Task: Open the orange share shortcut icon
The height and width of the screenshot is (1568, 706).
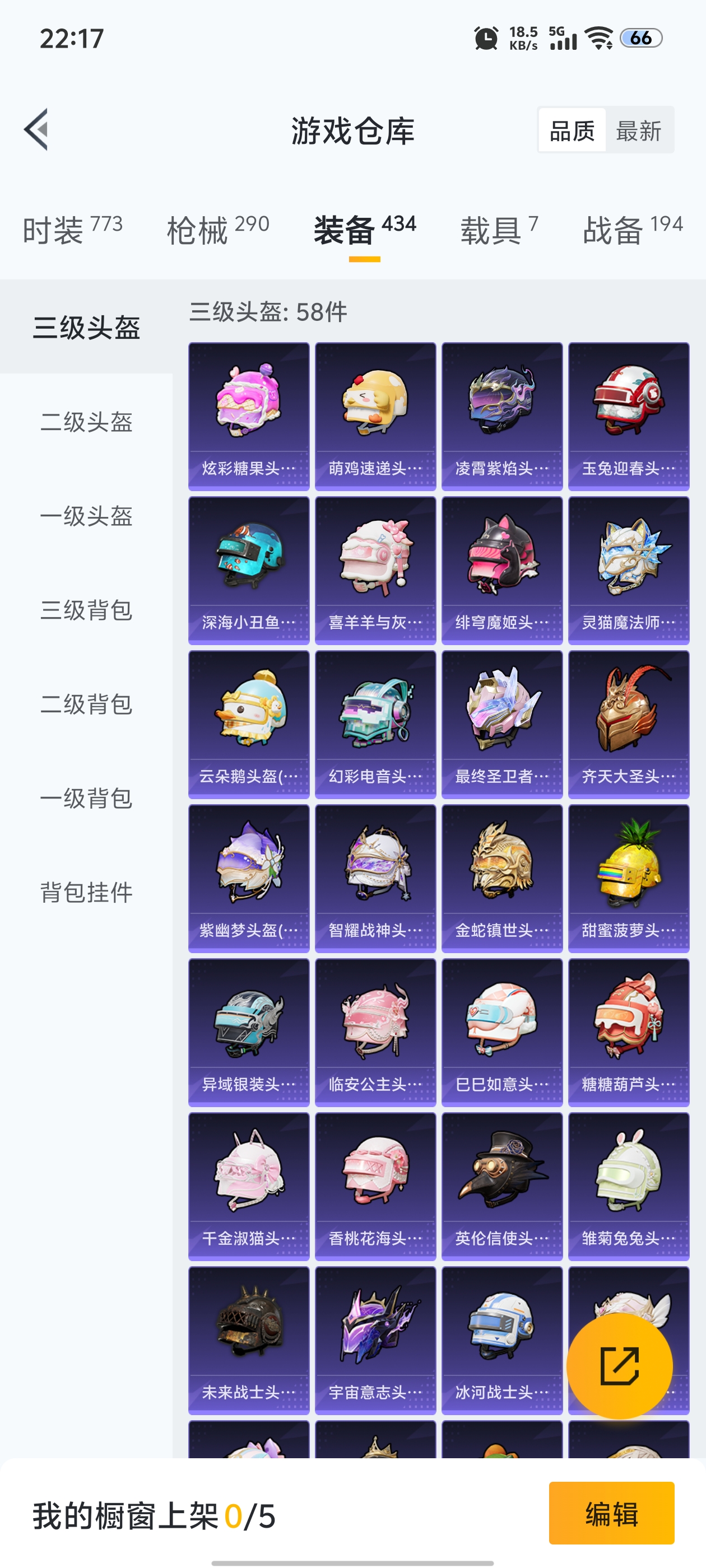Action: [x=619, y=1366]
